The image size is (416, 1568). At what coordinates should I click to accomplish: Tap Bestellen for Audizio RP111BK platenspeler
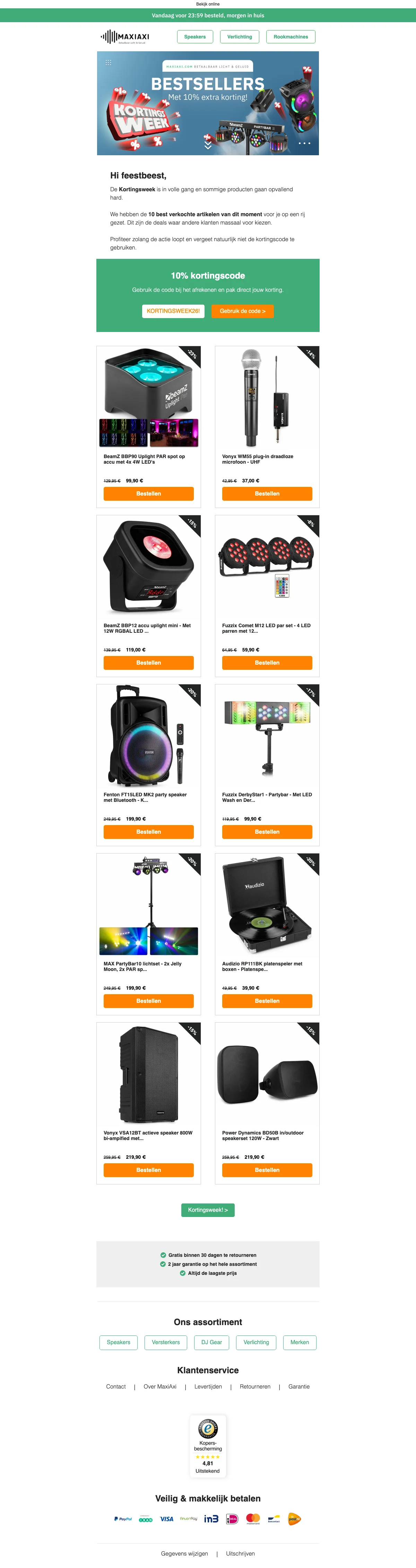click(x=267, y=1001)
